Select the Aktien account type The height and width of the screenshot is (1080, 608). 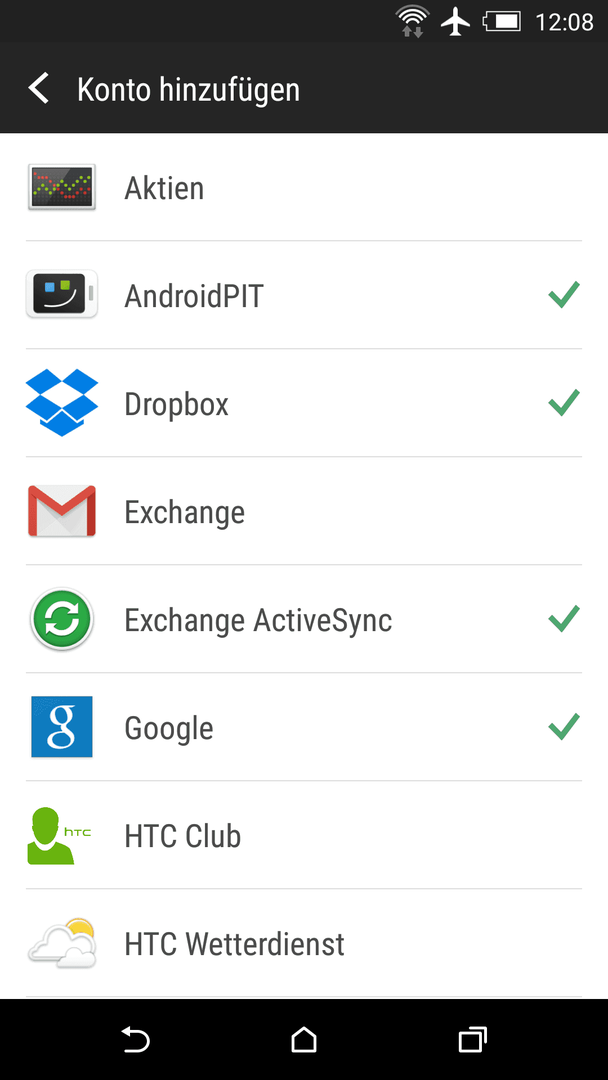[304, 187]
